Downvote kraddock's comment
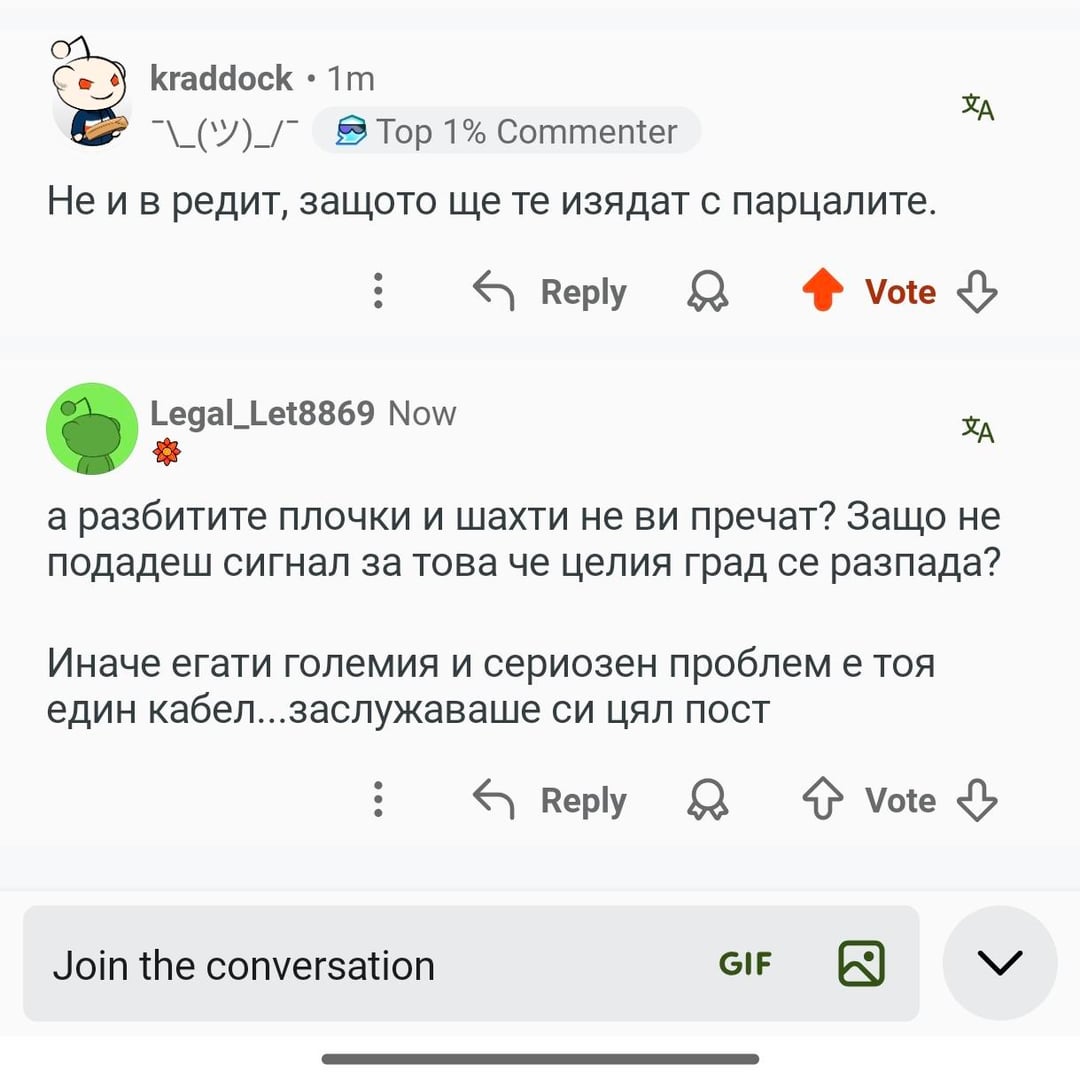The image size is (1080, 1080). click(x=977, y=292)
